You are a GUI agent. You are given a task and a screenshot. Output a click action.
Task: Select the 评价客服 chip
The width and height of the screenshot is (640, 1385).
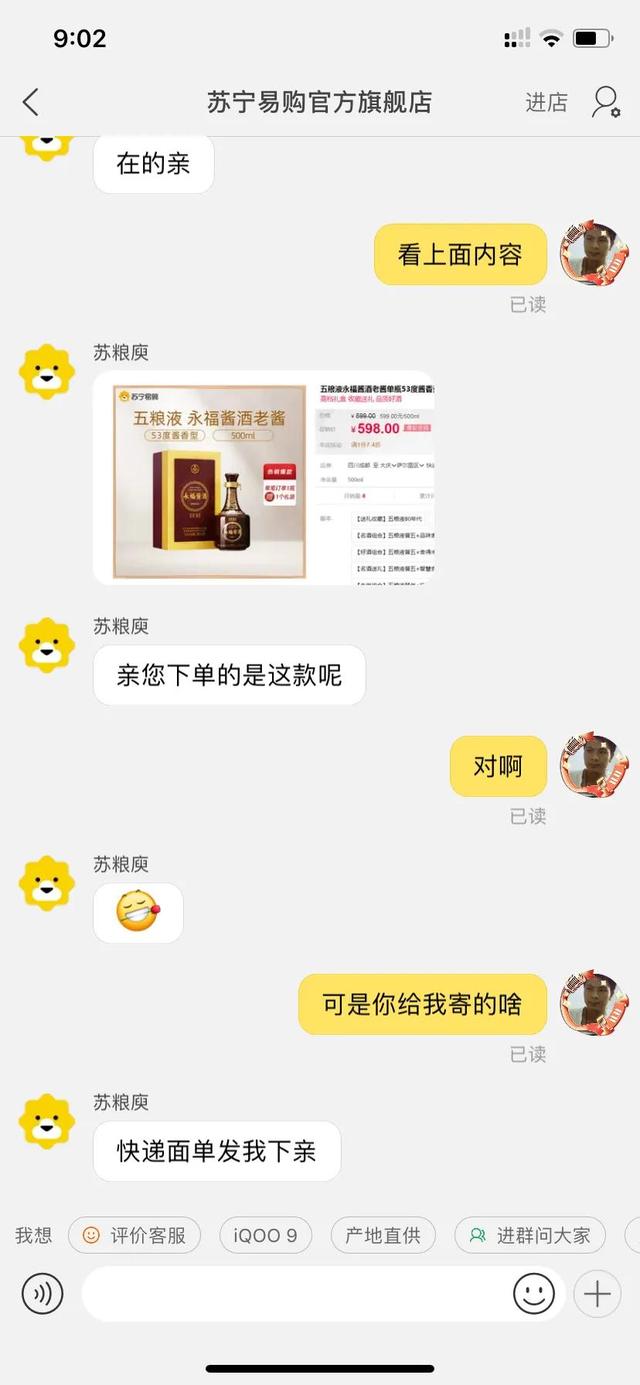coord(134,1235)
